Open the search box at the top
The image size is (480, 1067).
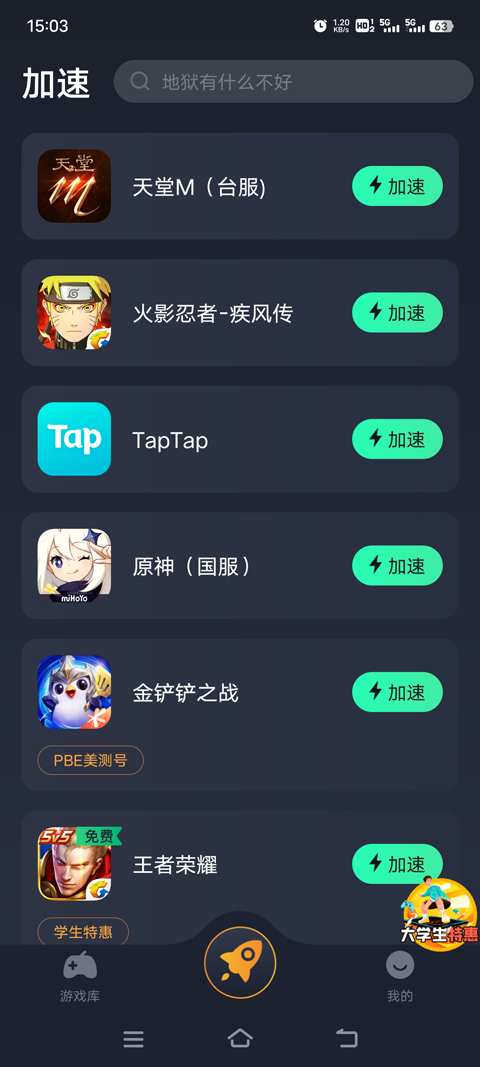tap(293, 82)
